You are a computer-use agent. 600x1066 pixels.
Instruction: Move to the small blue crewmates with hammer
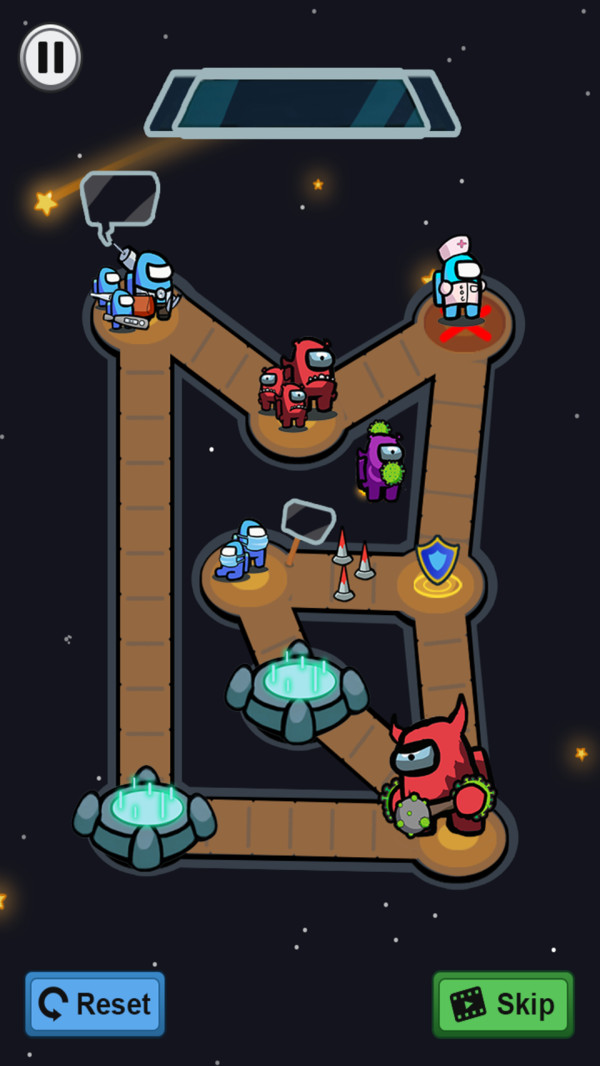(243, 551)
